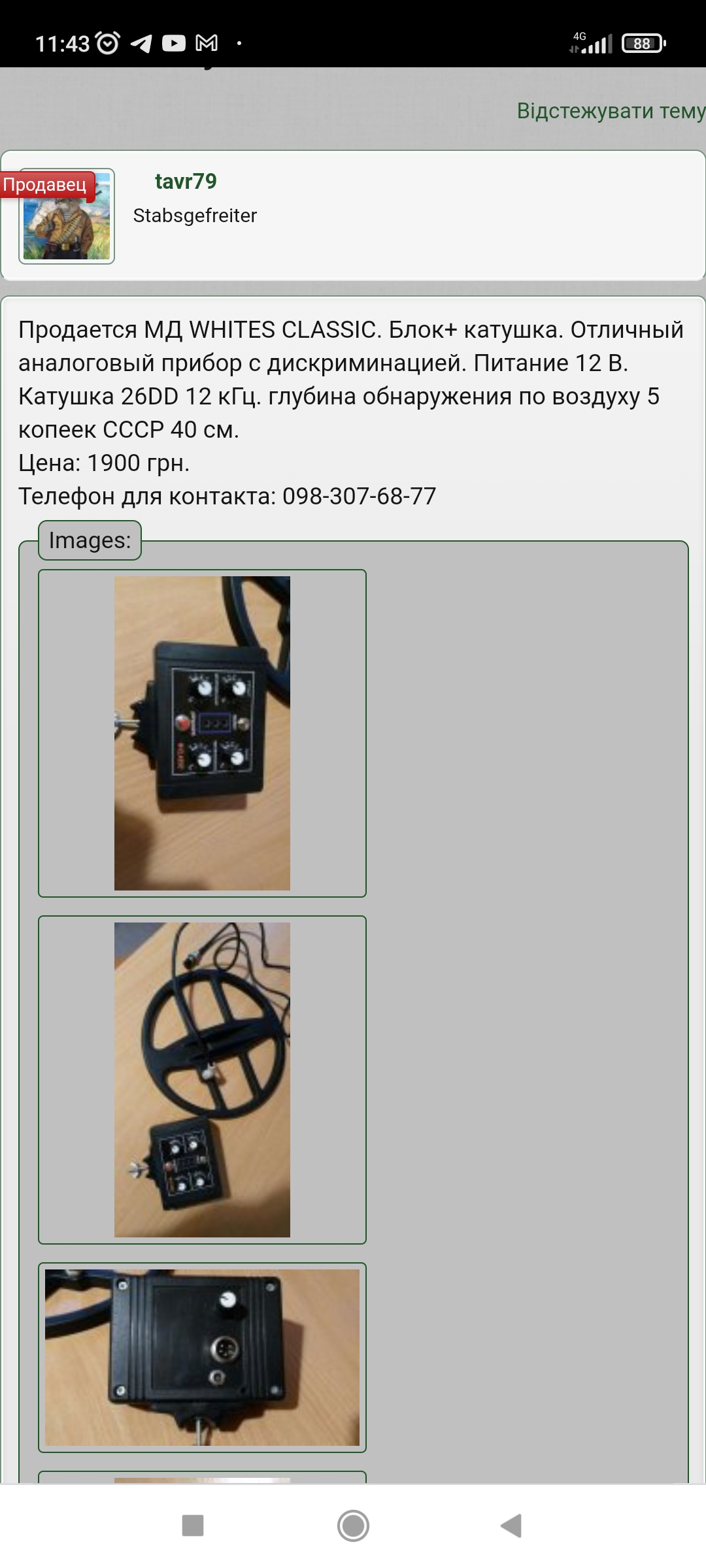Tap the system home button

[353, 1526]
